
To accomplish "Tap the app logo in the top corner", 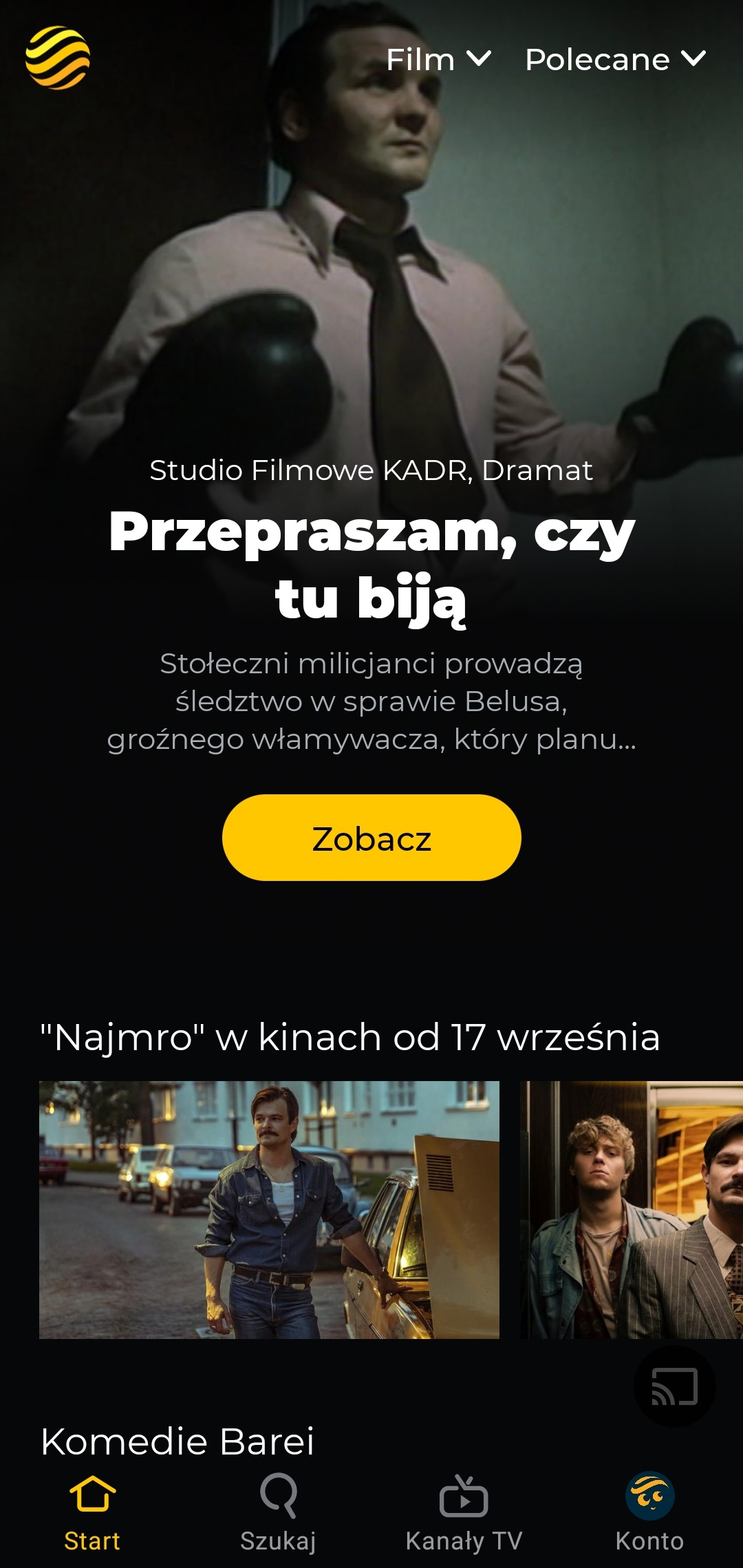I will coord(58,58).
